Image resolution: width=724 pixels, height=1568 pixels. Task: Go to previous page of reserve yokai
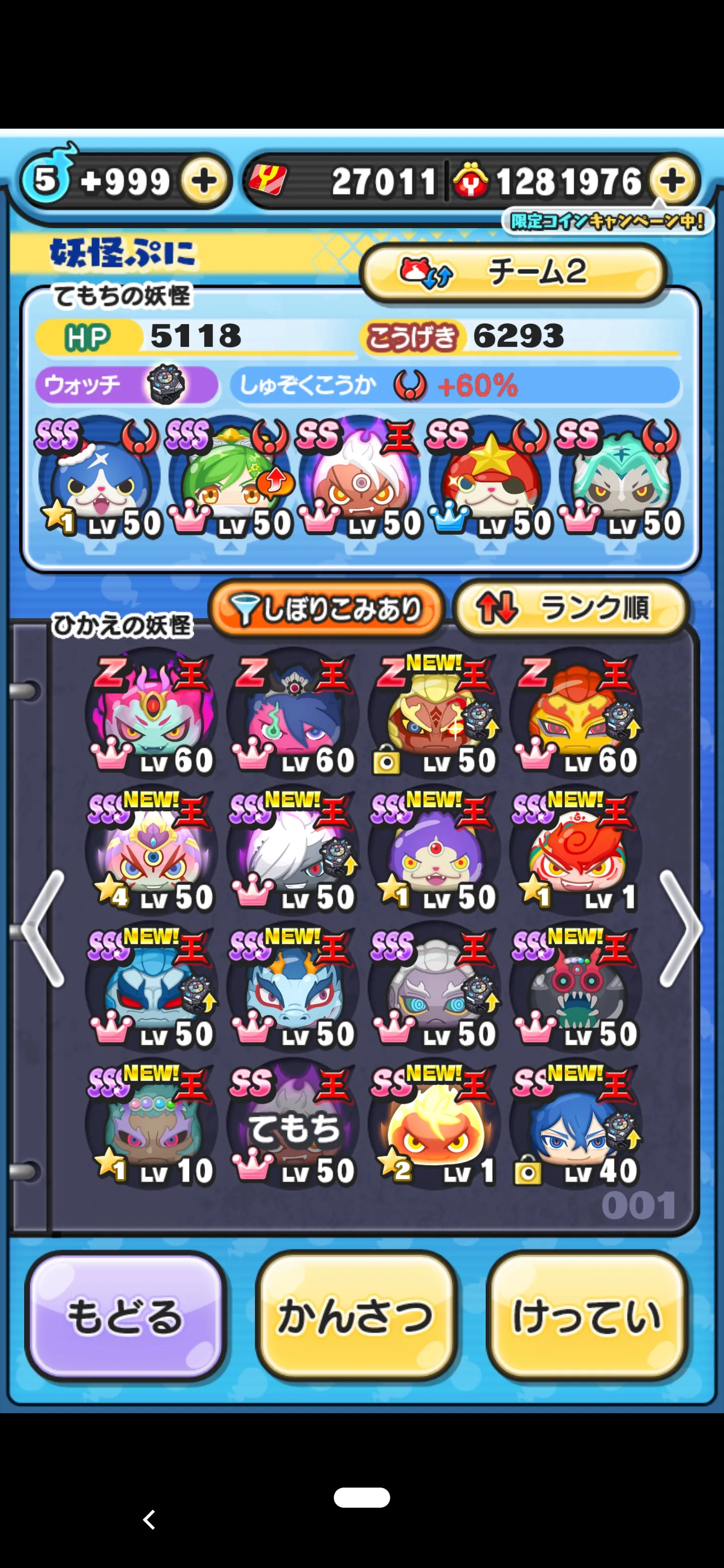(x=43, y=928)
